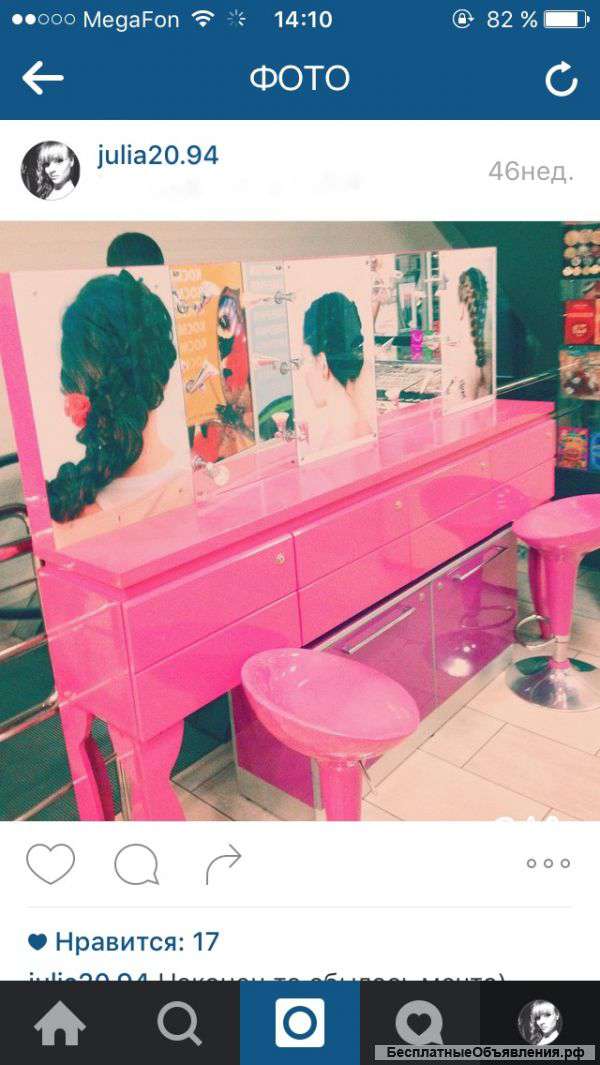Open julia20.94's profile picture
The width and height of the screenshot is (600, 1065).
pyautogui.click(x=50, y=169)
